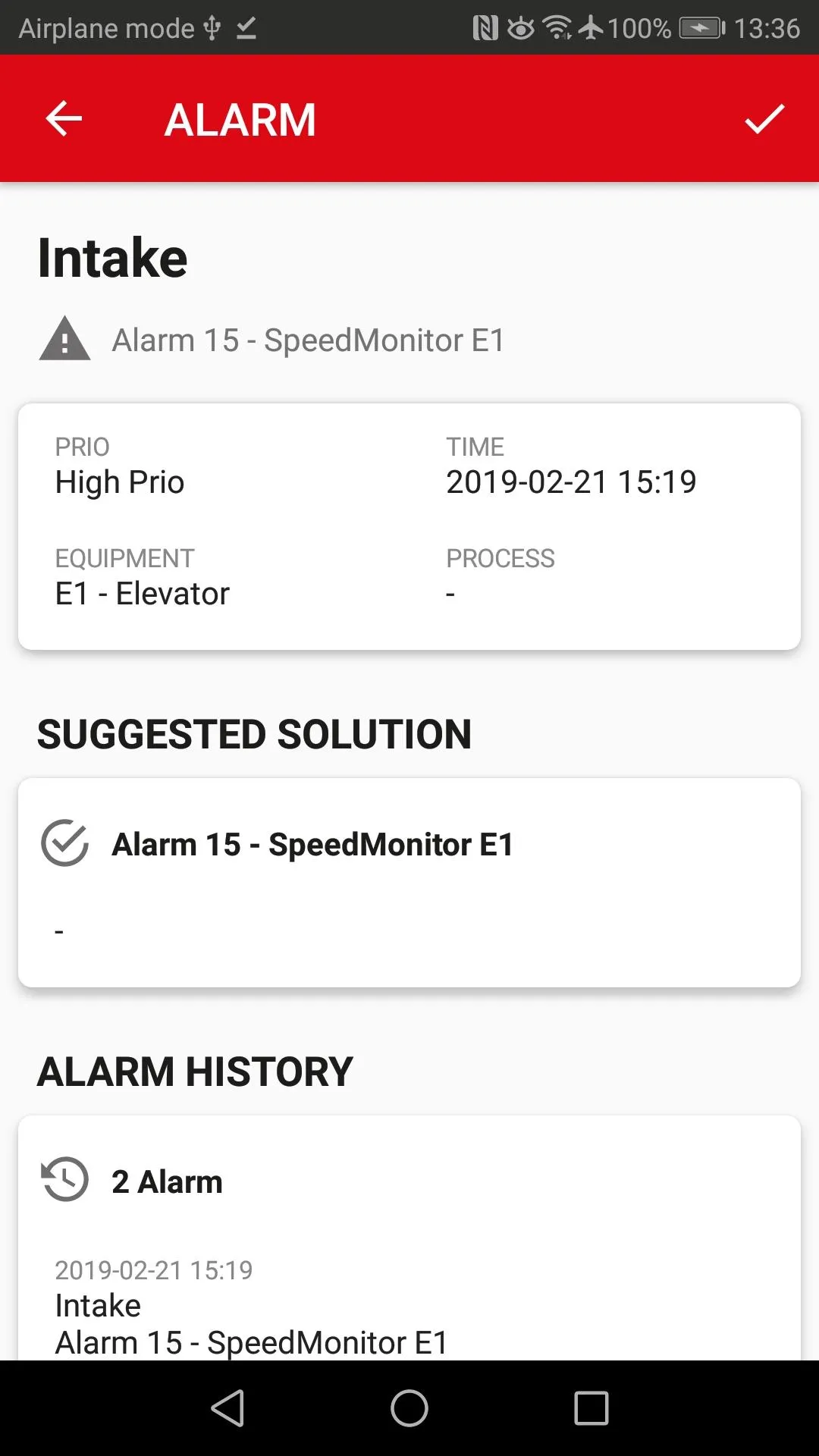Image resolution: width=819 pixels, height=1456 pixels.
Task: Go back from the Alarm screen
Action: point(64,119)
